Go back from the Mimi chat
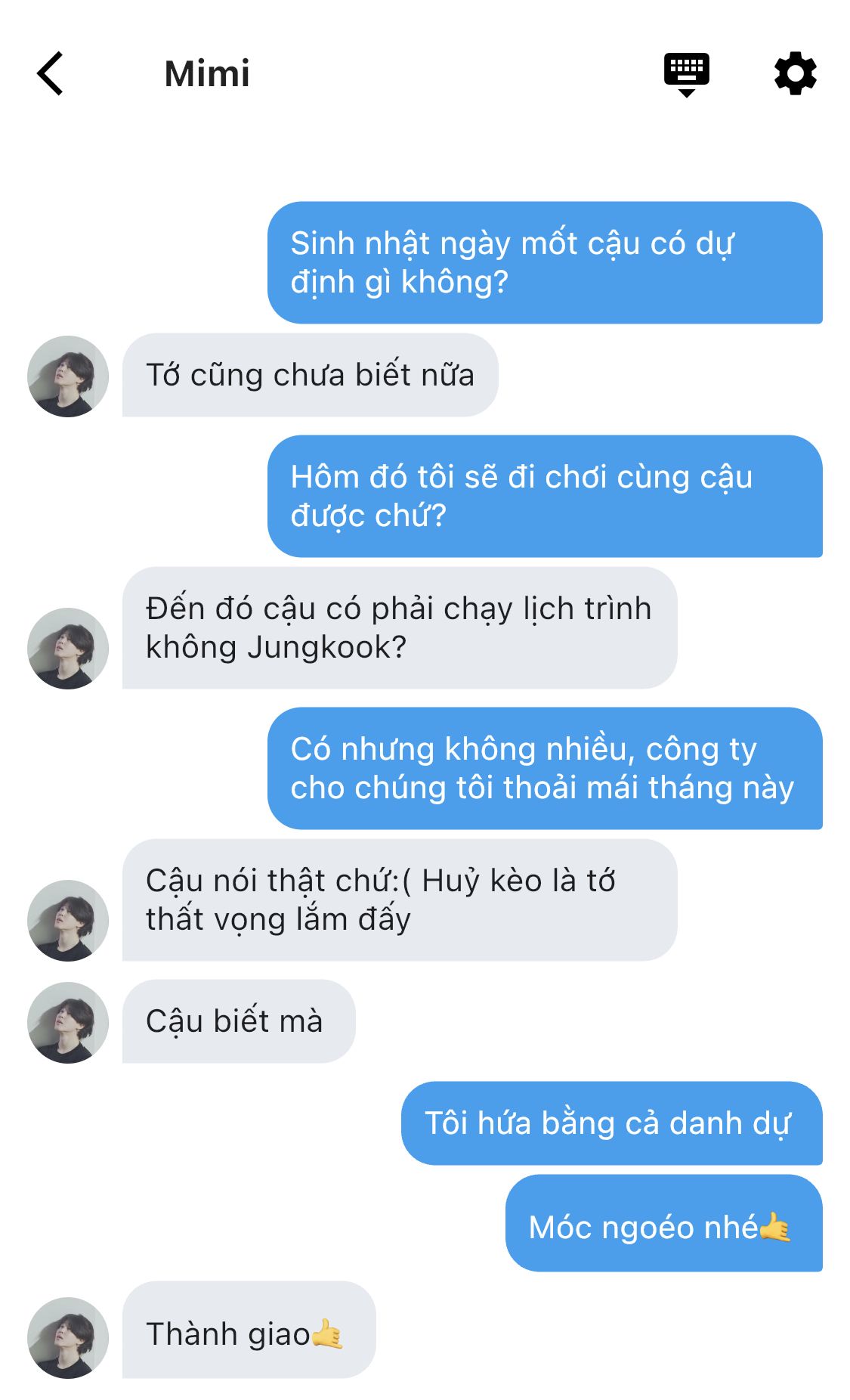Image resolution: width=850 pixels, height=1400 pixels. coord(51,74)
